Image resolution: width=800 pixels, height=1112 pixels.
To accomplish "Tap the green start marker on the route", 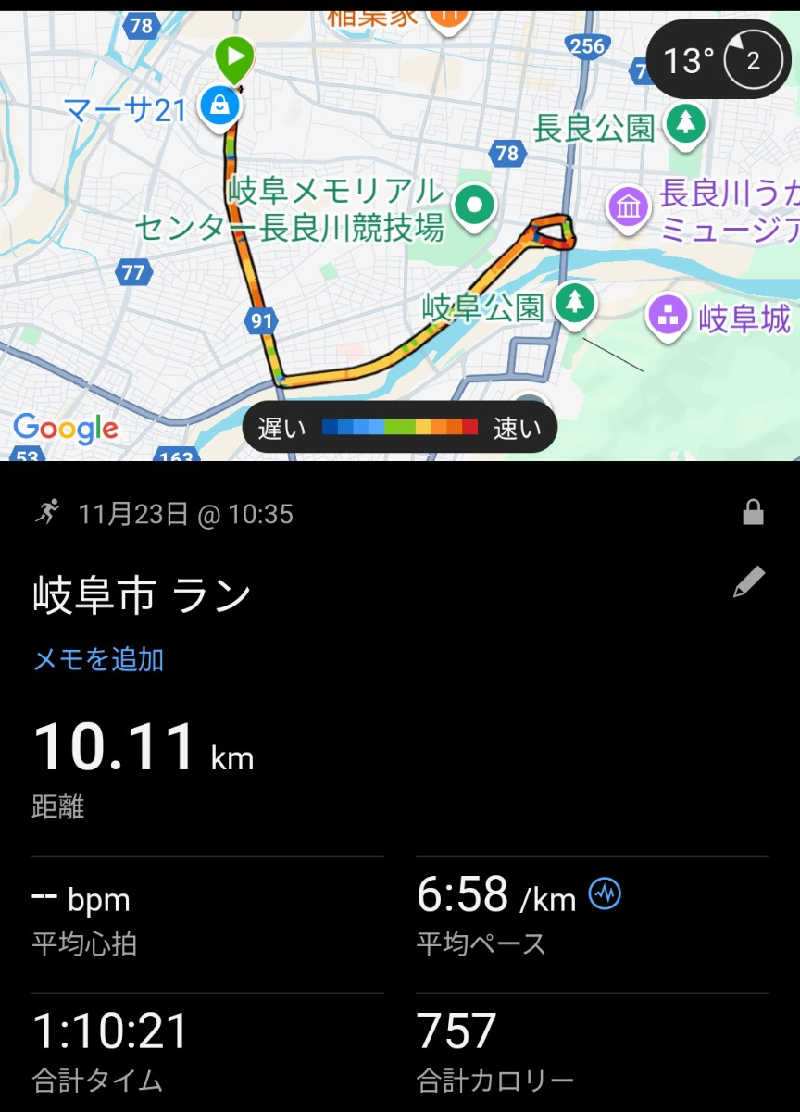I will point(234,58).
